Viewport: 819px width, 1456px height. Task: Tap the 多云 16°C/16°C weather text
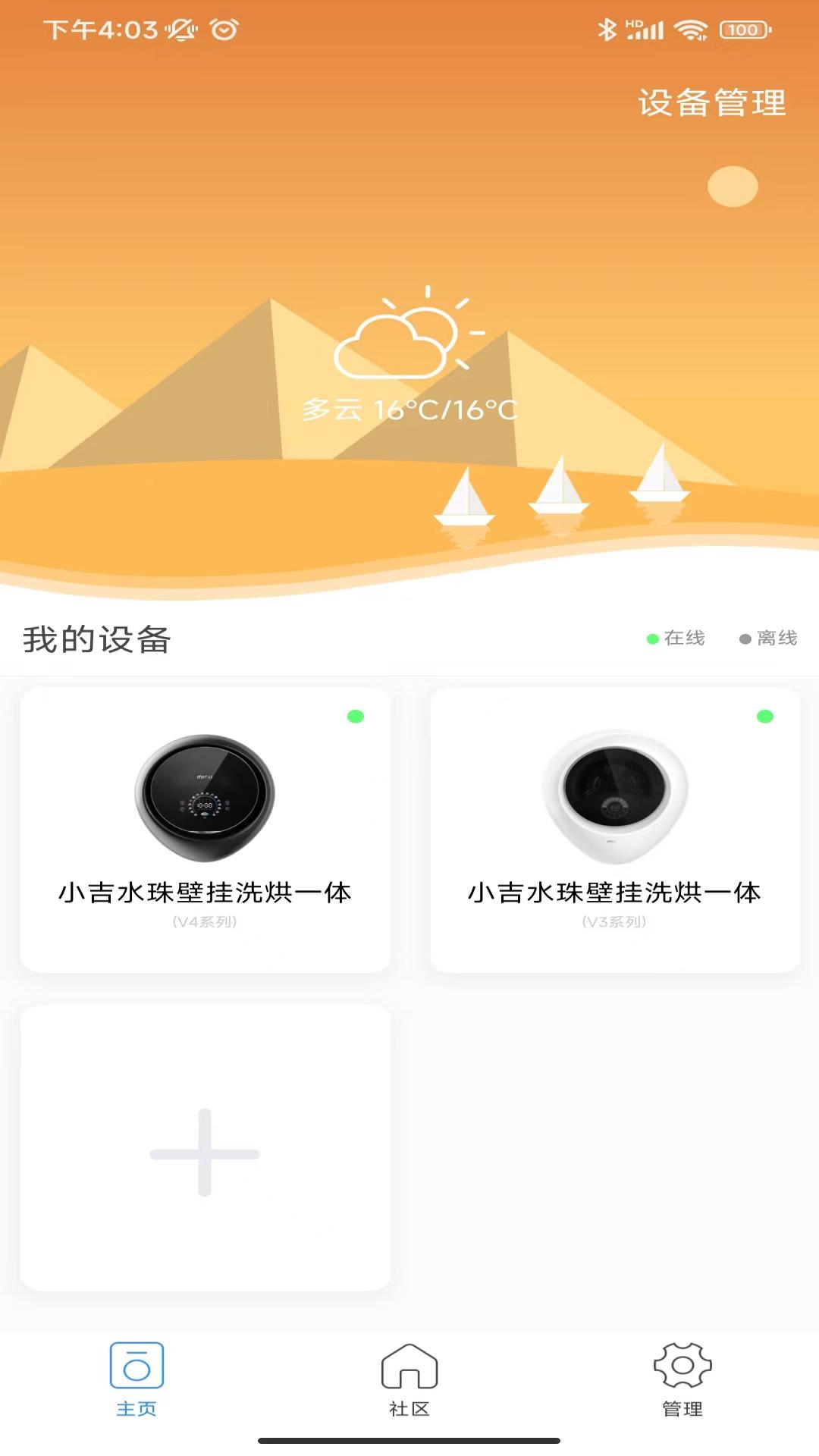pos(409,410)
